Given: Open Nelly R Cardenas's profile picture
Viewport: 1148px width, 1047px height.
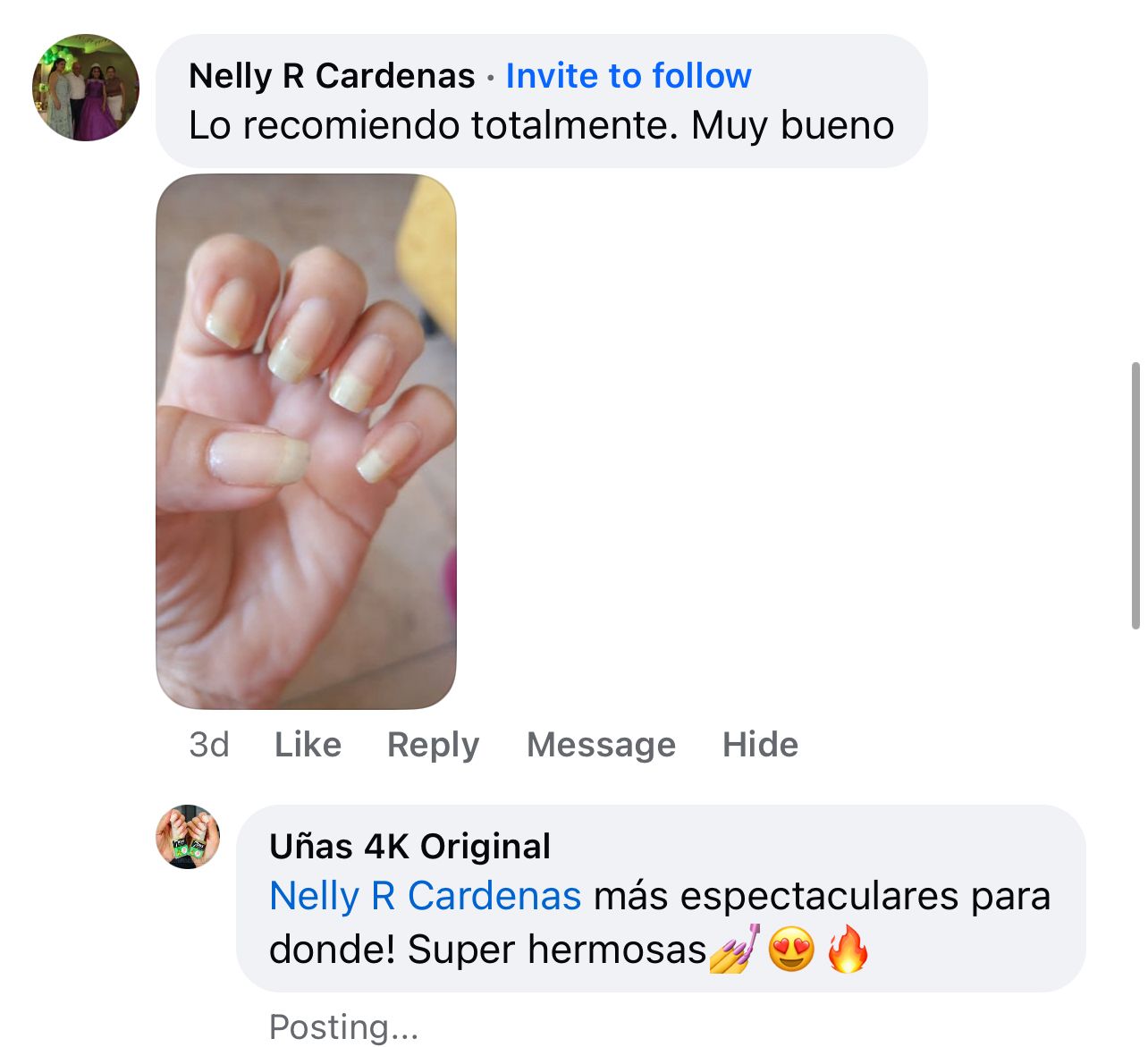Looking at the screenshot, I should (86, 88).
